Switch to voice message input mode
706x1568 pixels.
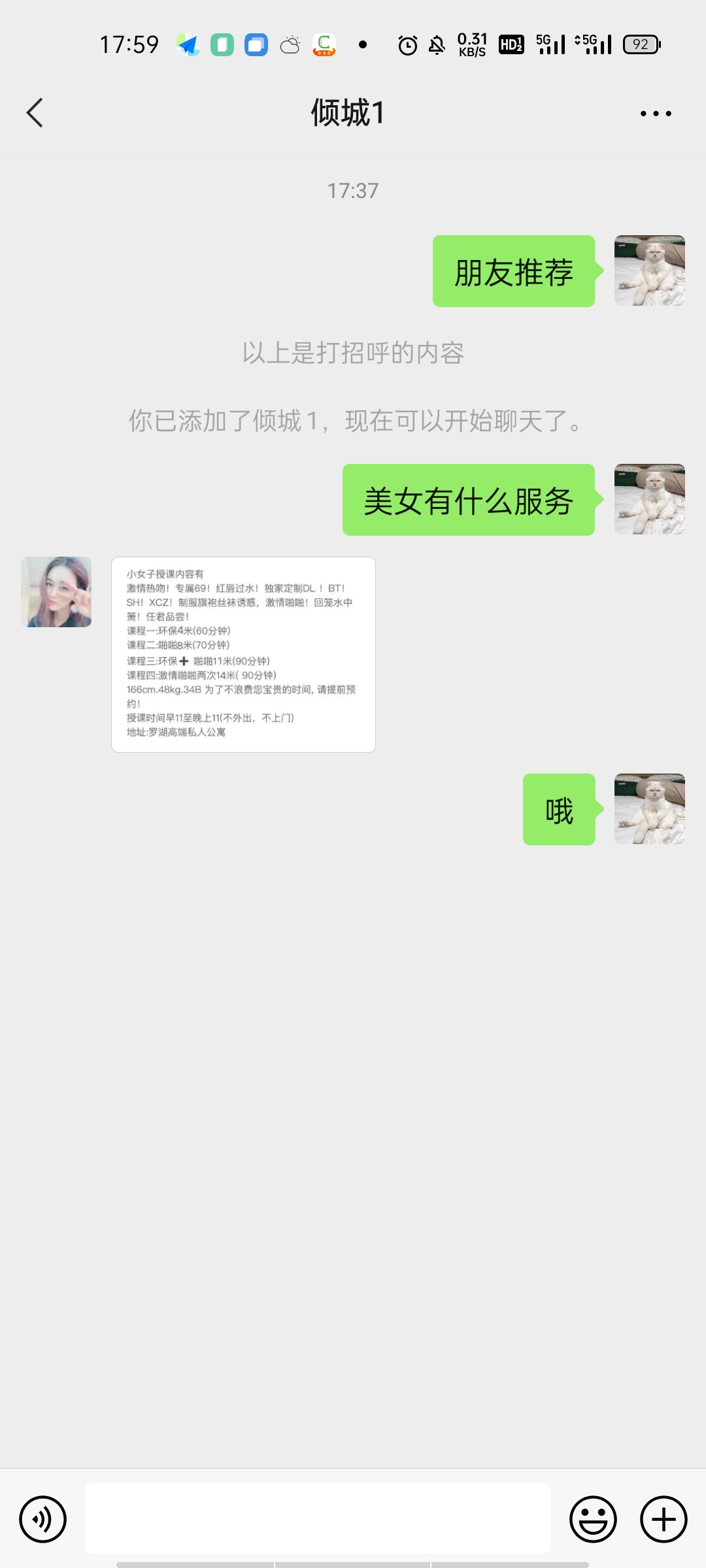[x=42, y=1519]
